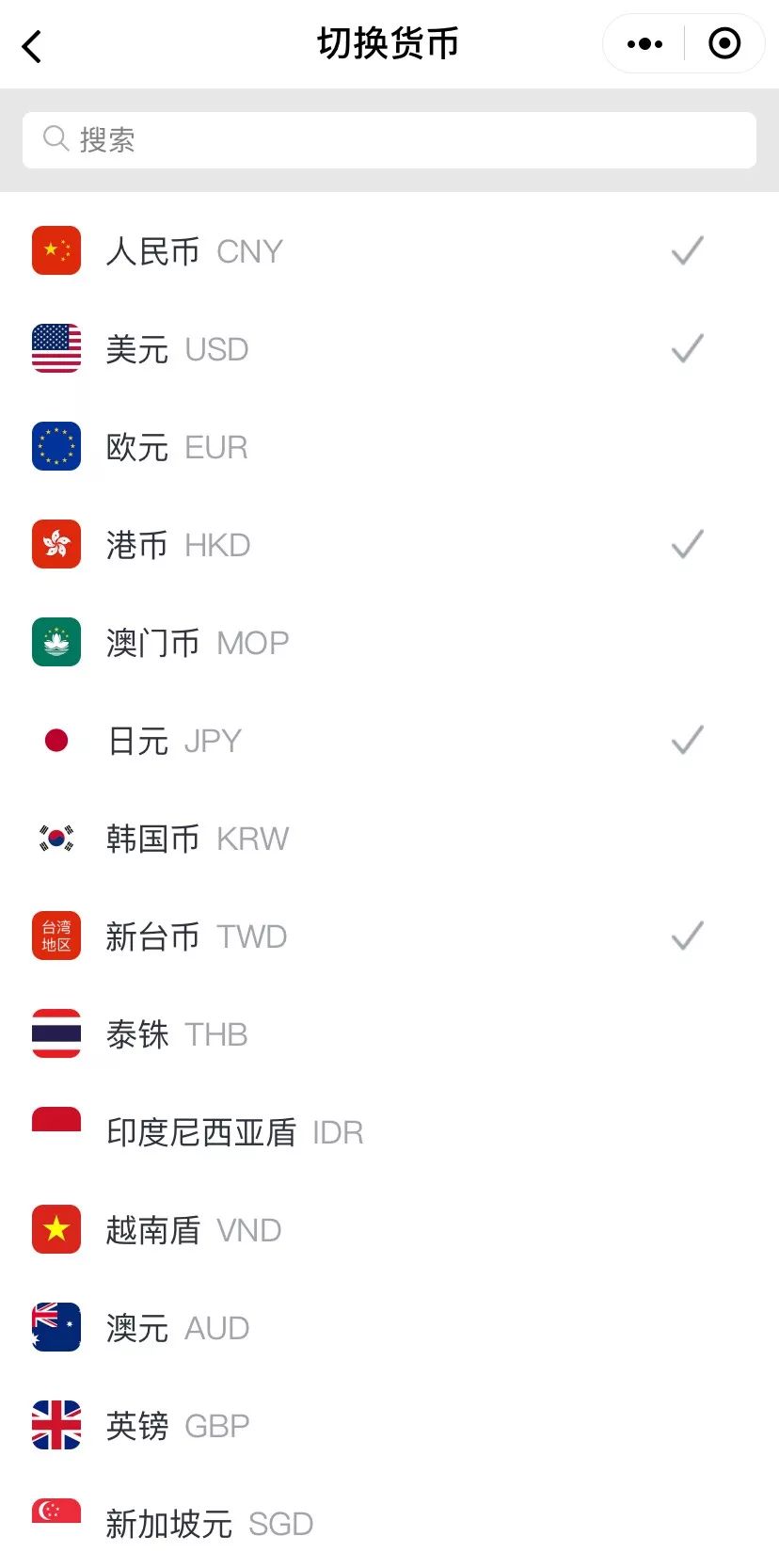Tap the back arrow at top left
Image resolution: width=779 pixels, height=1568 pixels.
click(32, 44)
